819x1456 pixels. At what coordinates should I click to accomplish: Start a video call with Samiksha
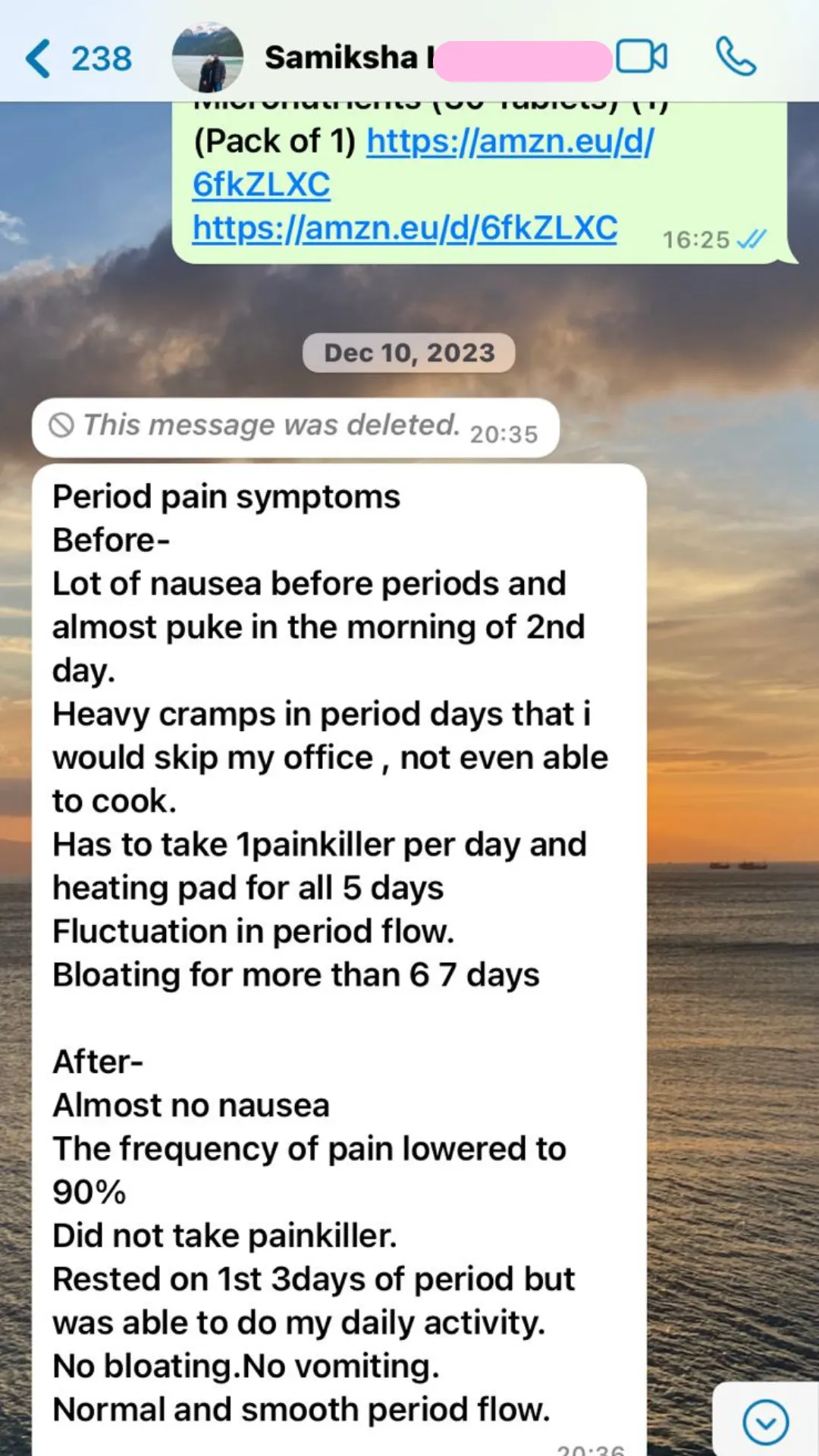pyautogui.click(x=642, y=57)
